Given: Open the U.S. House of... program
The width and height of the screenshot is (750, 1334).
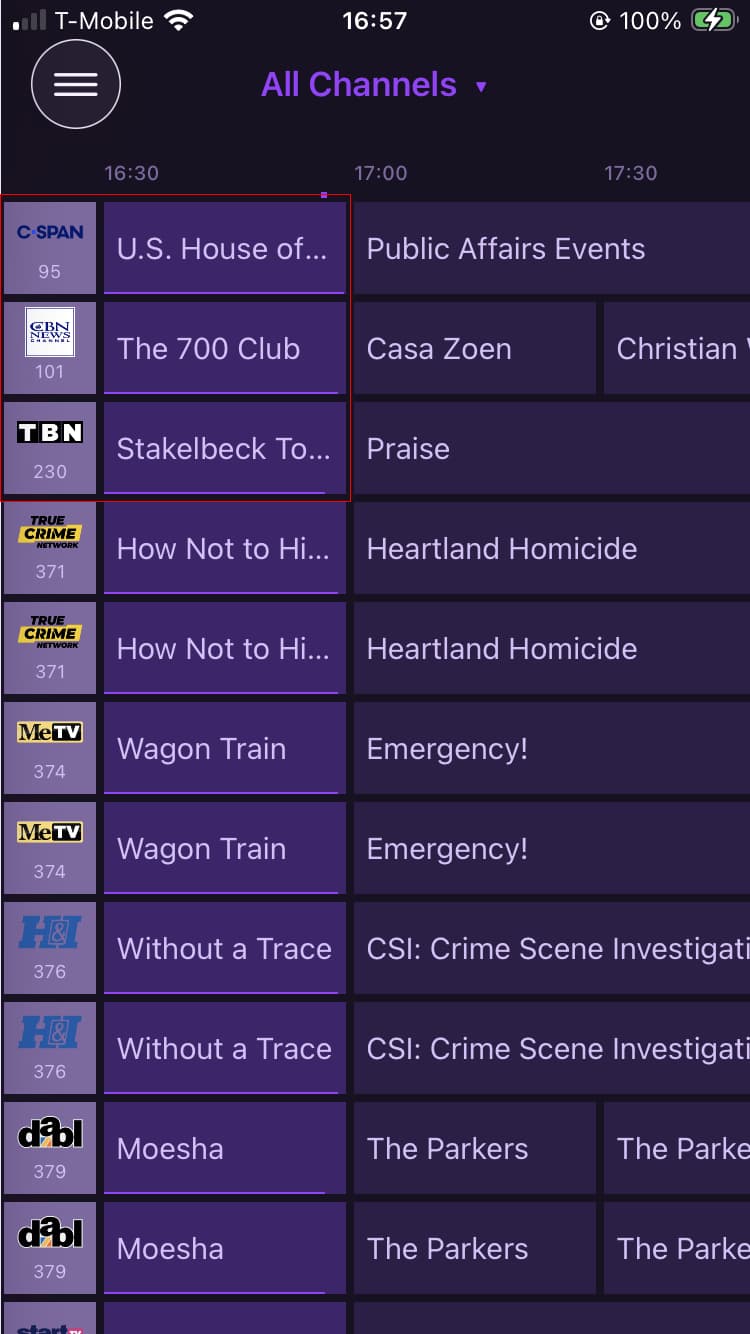Looking at the screenshot, I should (224, 248).
